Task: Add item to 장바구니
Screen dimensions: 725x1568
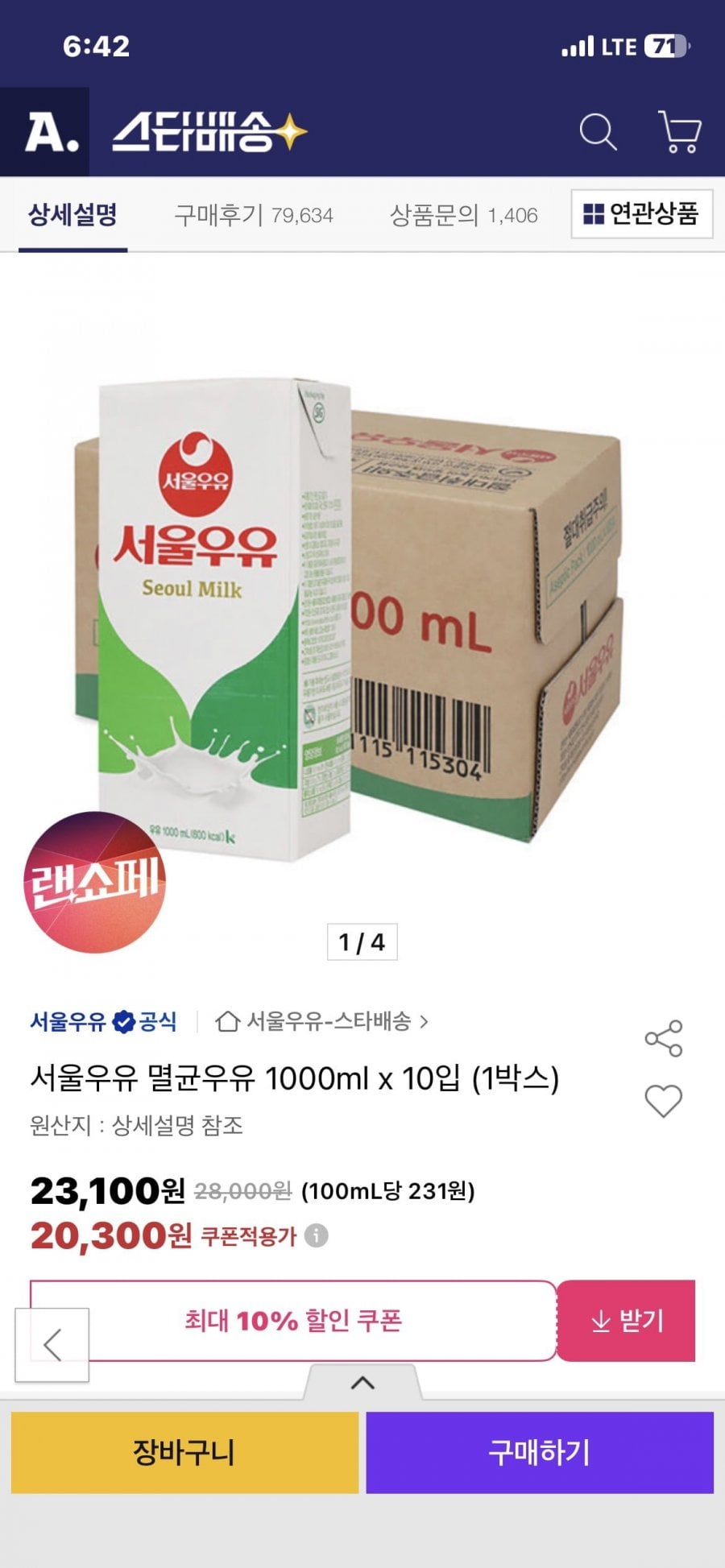Action: [x=184, y=1452]
